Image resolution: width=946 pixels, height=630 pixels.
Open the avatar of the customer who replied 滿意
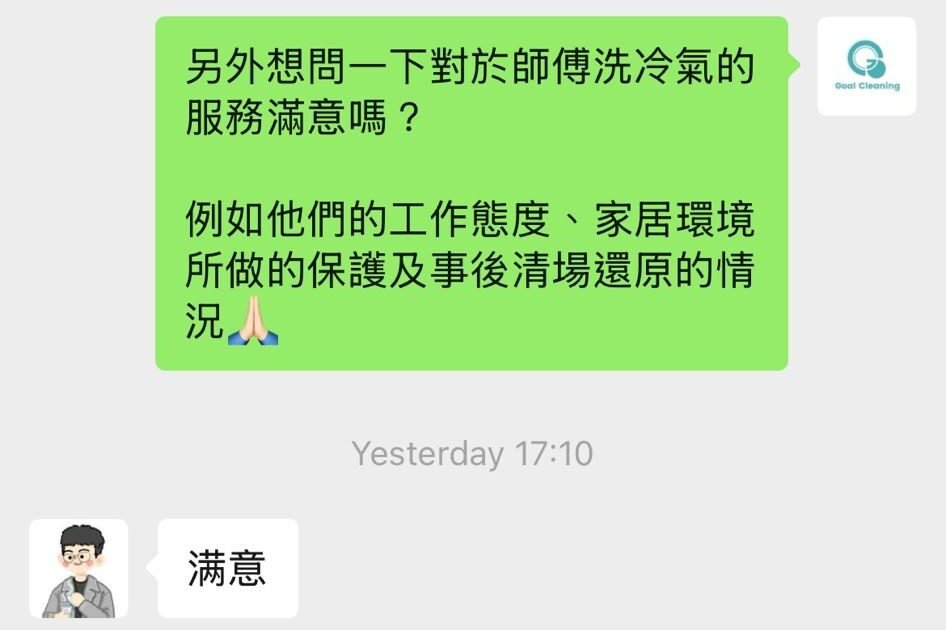(x=78, y=568)
